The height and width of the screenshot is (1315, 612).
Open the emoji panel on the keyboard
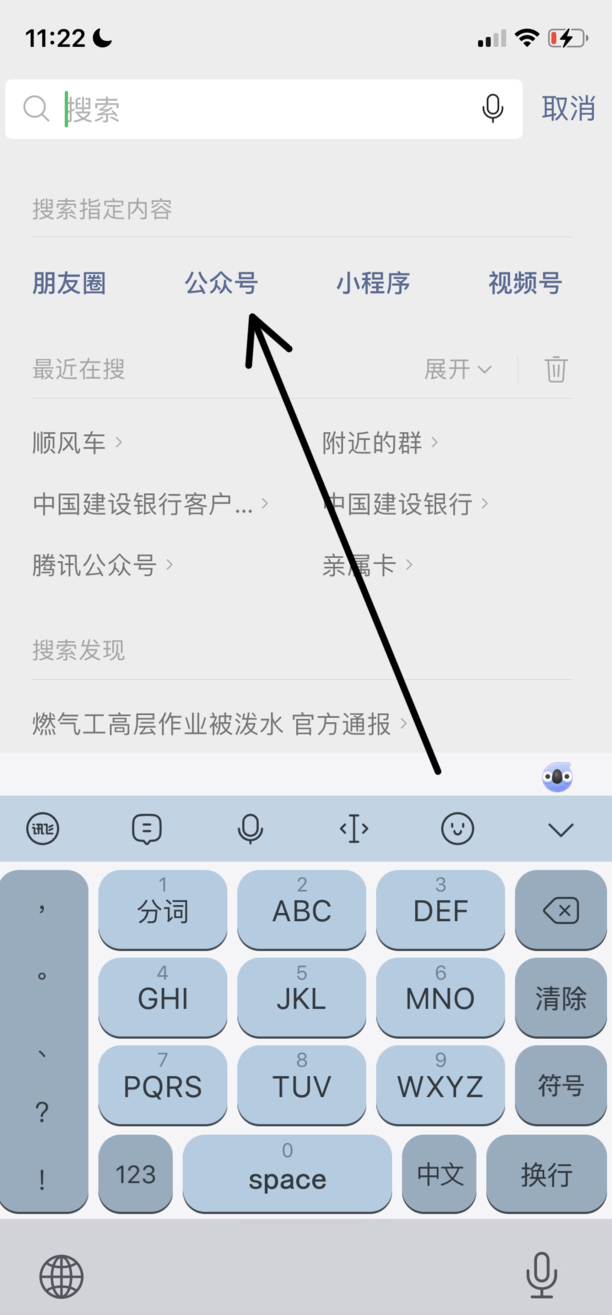458,829
